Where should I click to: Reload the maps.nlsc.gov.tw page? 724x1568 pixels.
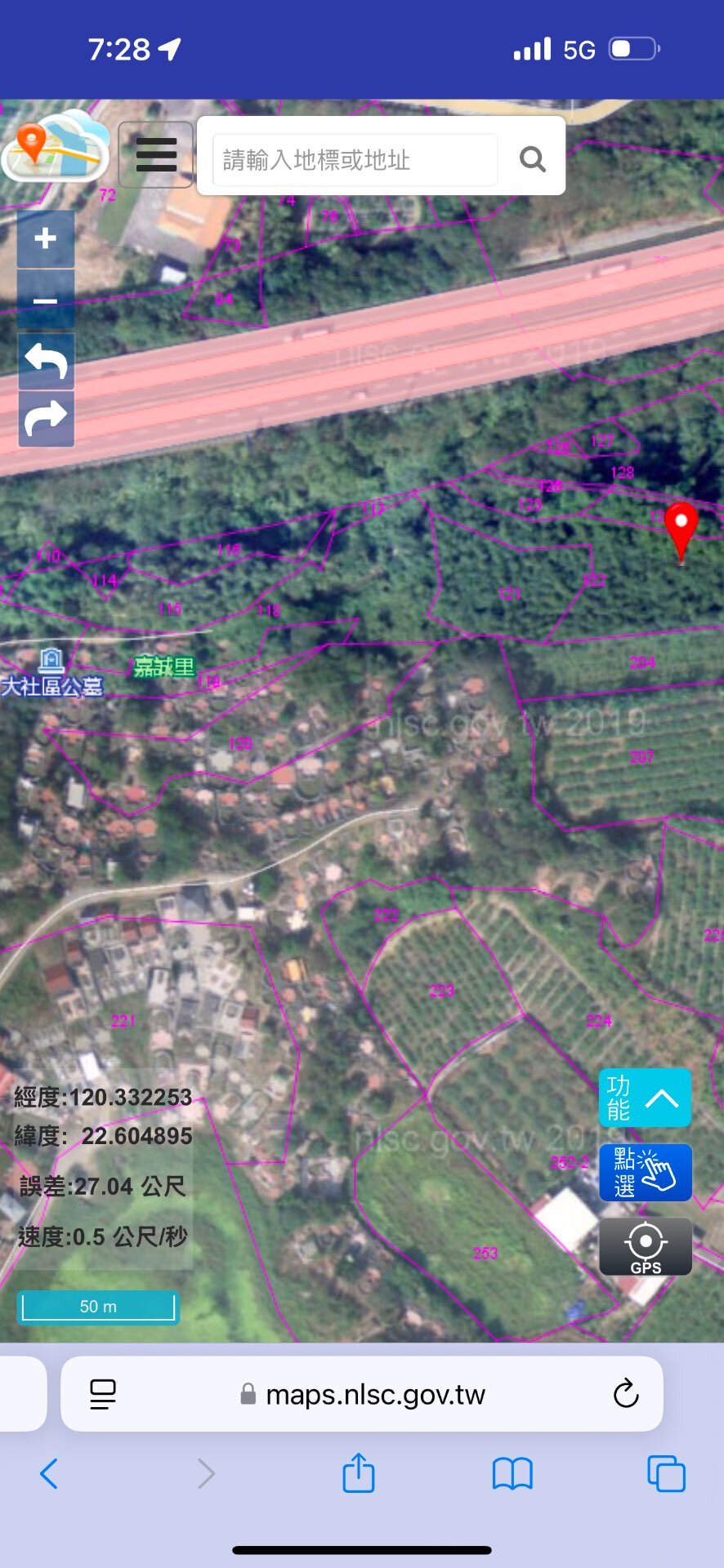pos(626,1394)
